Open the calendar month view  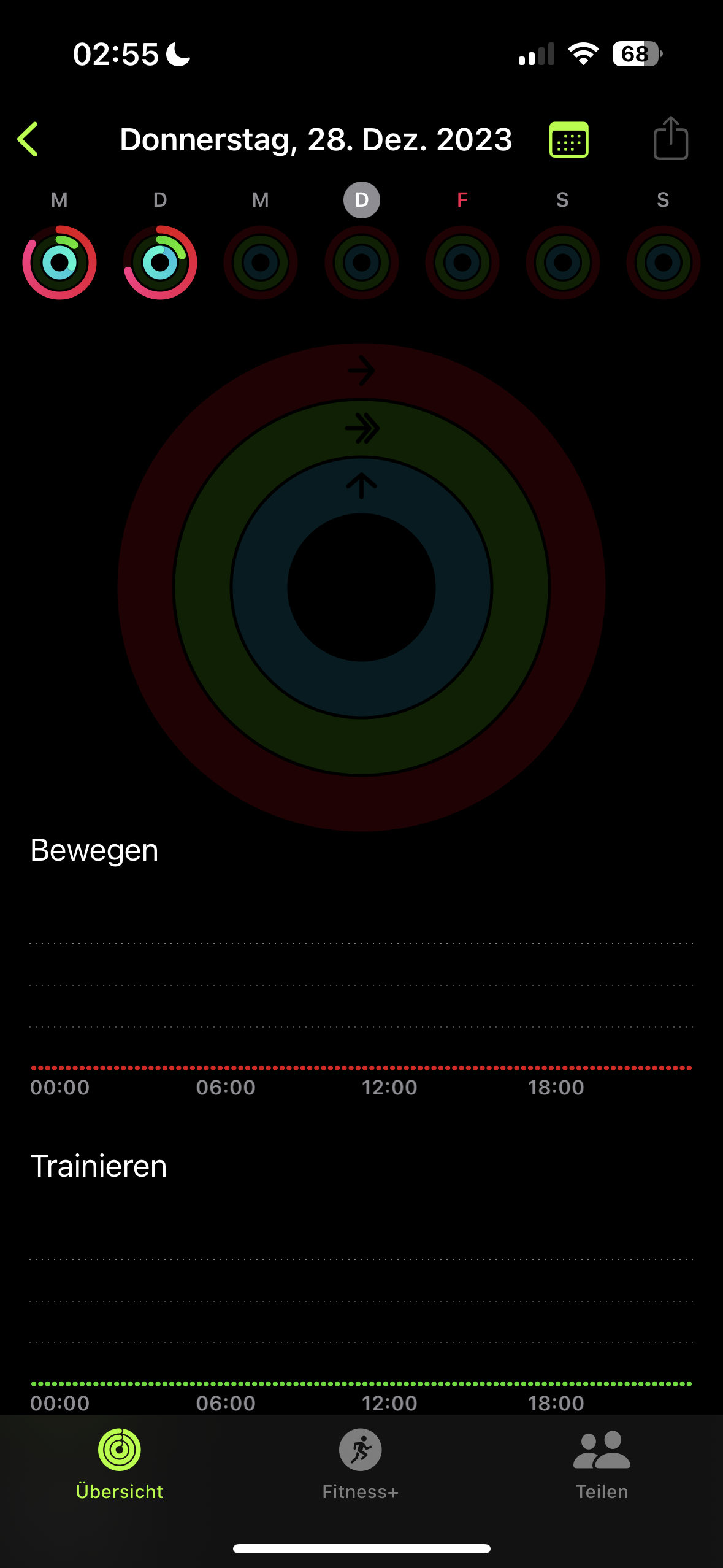(x=568, y=140)
